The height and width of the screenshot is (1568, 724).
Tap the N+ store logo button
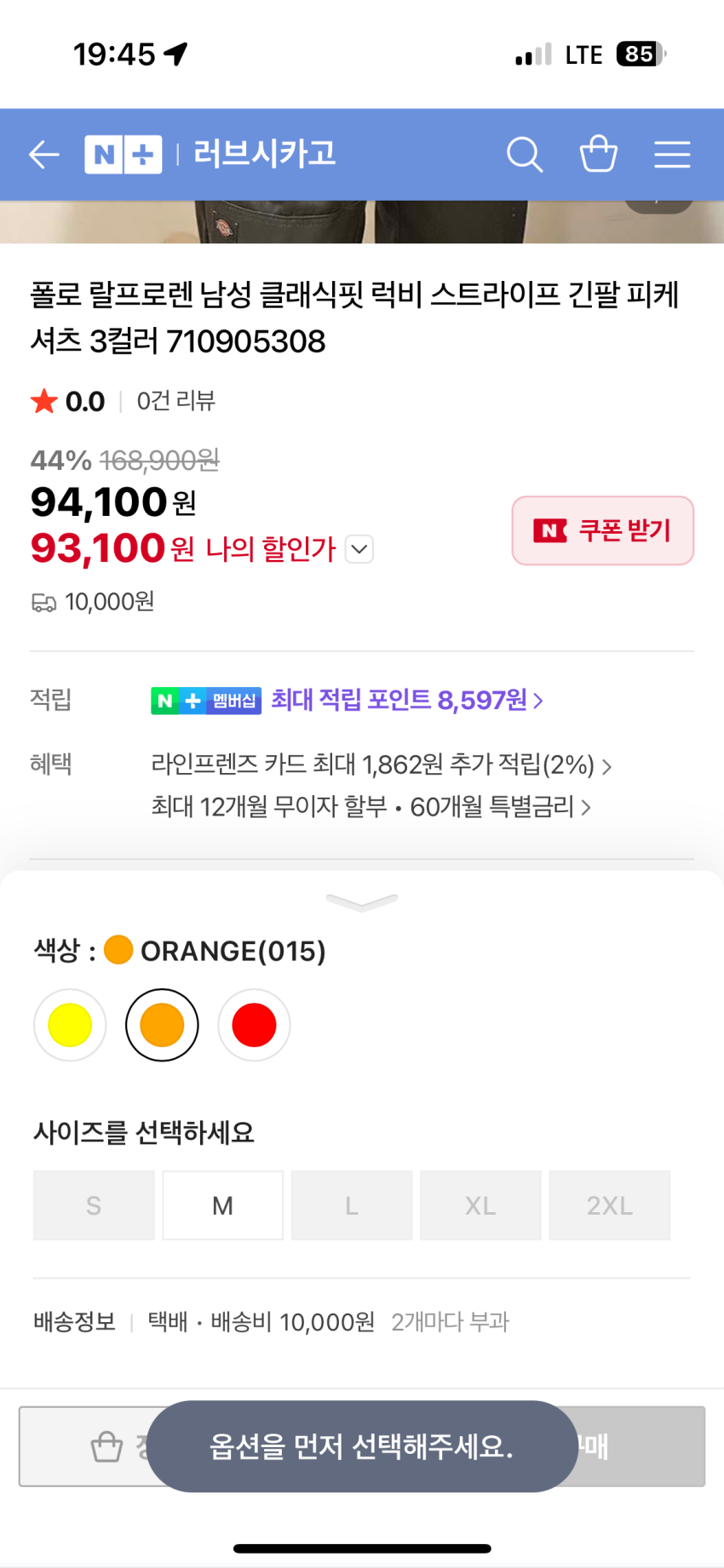click(x=124, y=155)
